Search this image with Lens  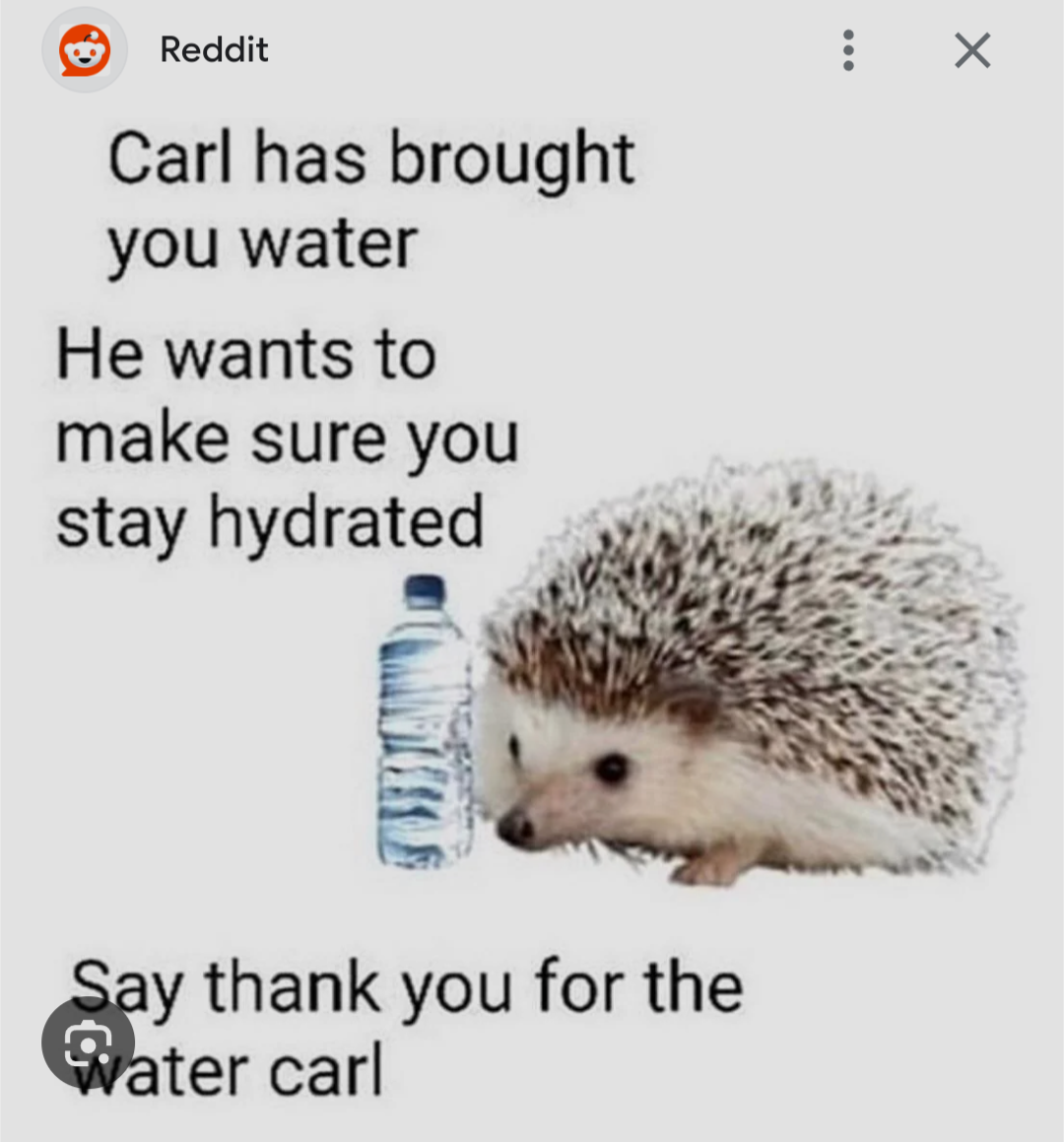(x=88, y=1043)
